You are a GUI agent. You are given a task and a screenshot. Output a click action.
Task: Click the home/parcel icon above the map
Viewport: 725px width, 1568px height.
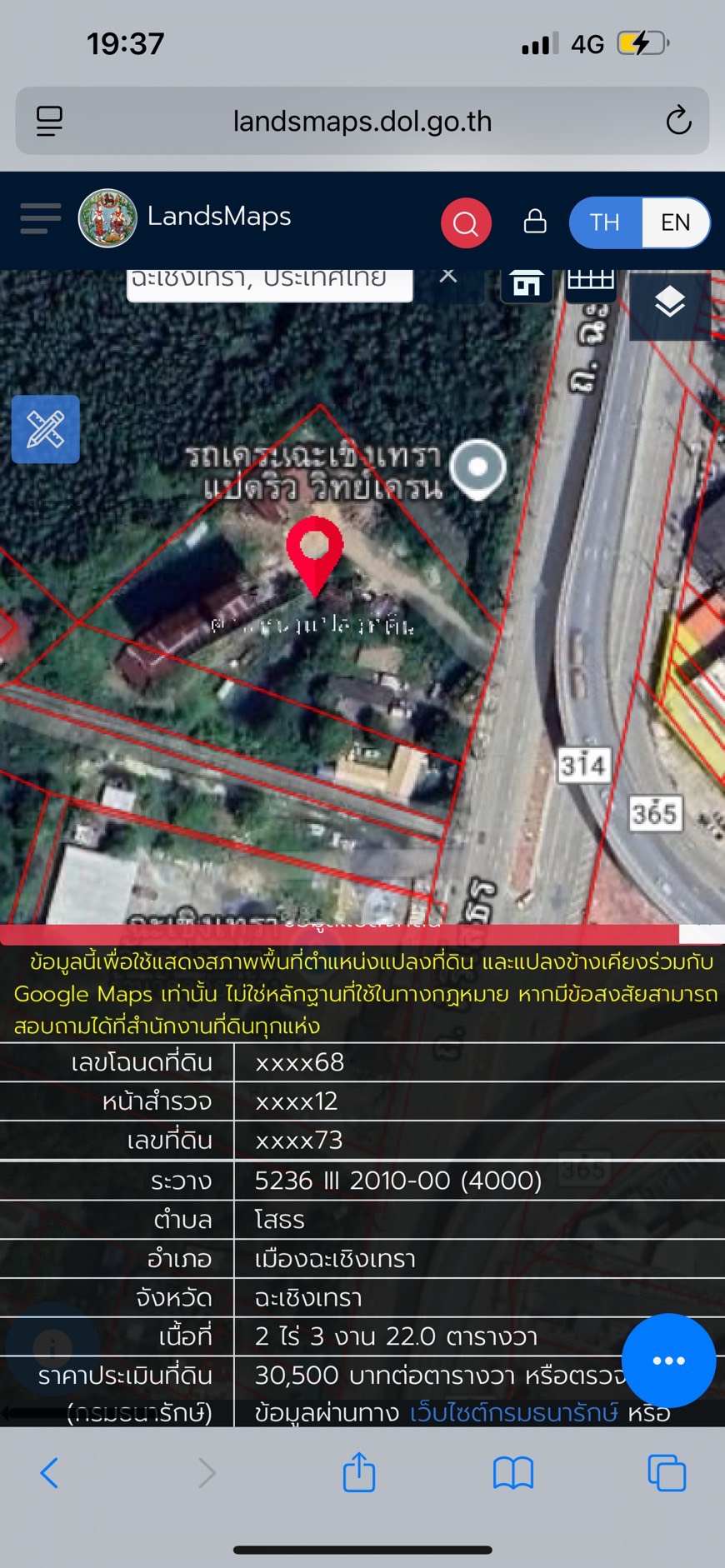pos(526,284)
